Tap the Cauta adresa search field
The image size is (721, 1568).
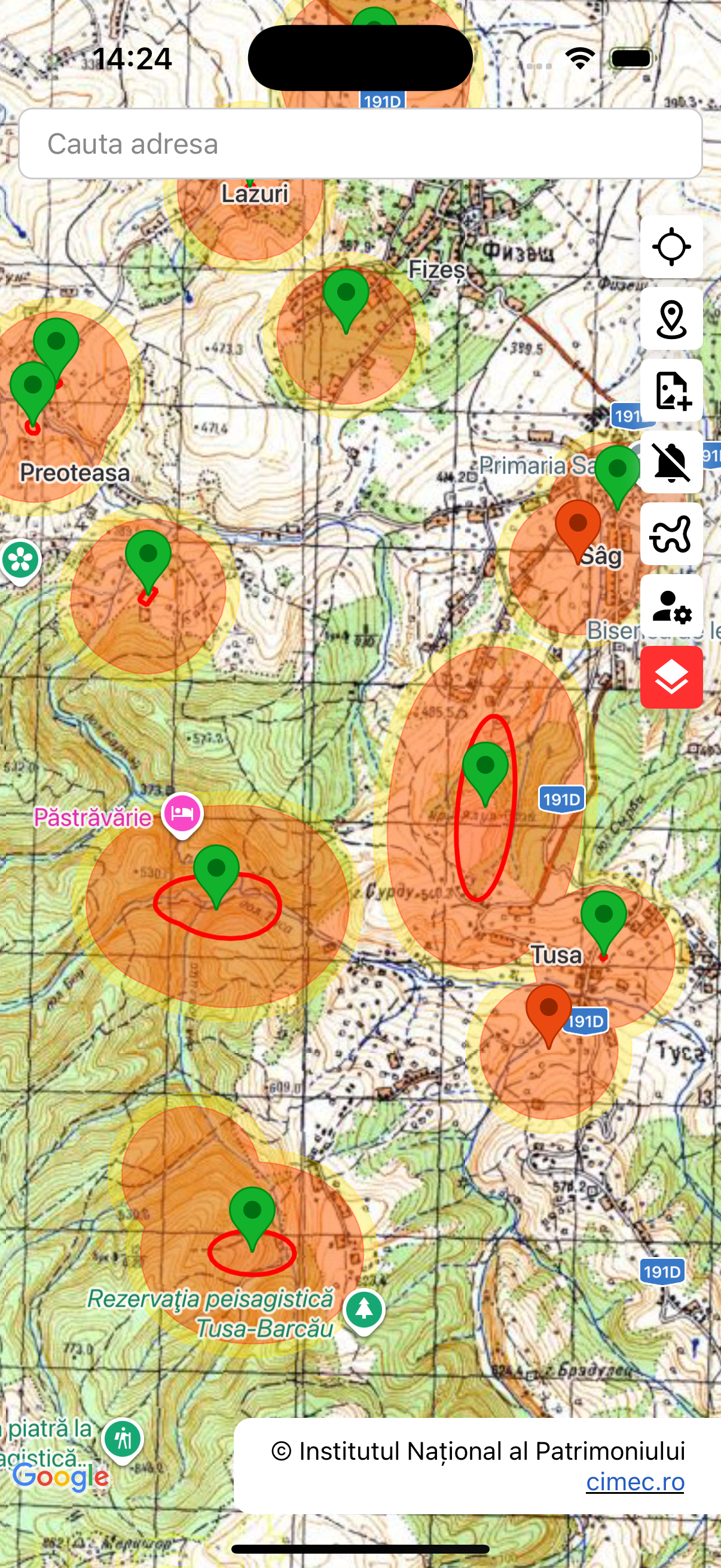(x=359, y=144)
